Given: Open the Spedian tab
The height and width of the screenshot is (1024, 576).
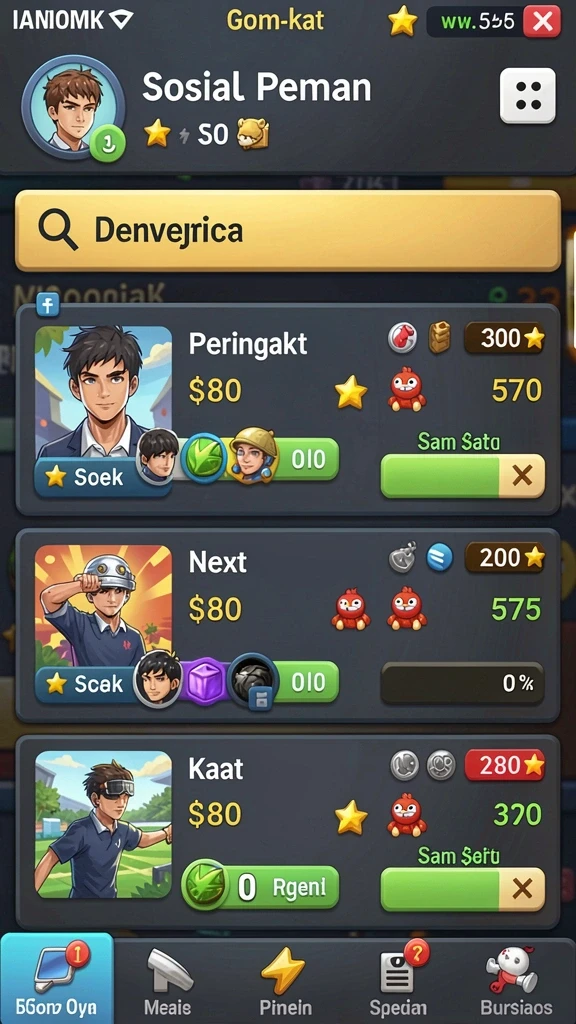Looking at the screenshot, I should [x=398, y=982].
